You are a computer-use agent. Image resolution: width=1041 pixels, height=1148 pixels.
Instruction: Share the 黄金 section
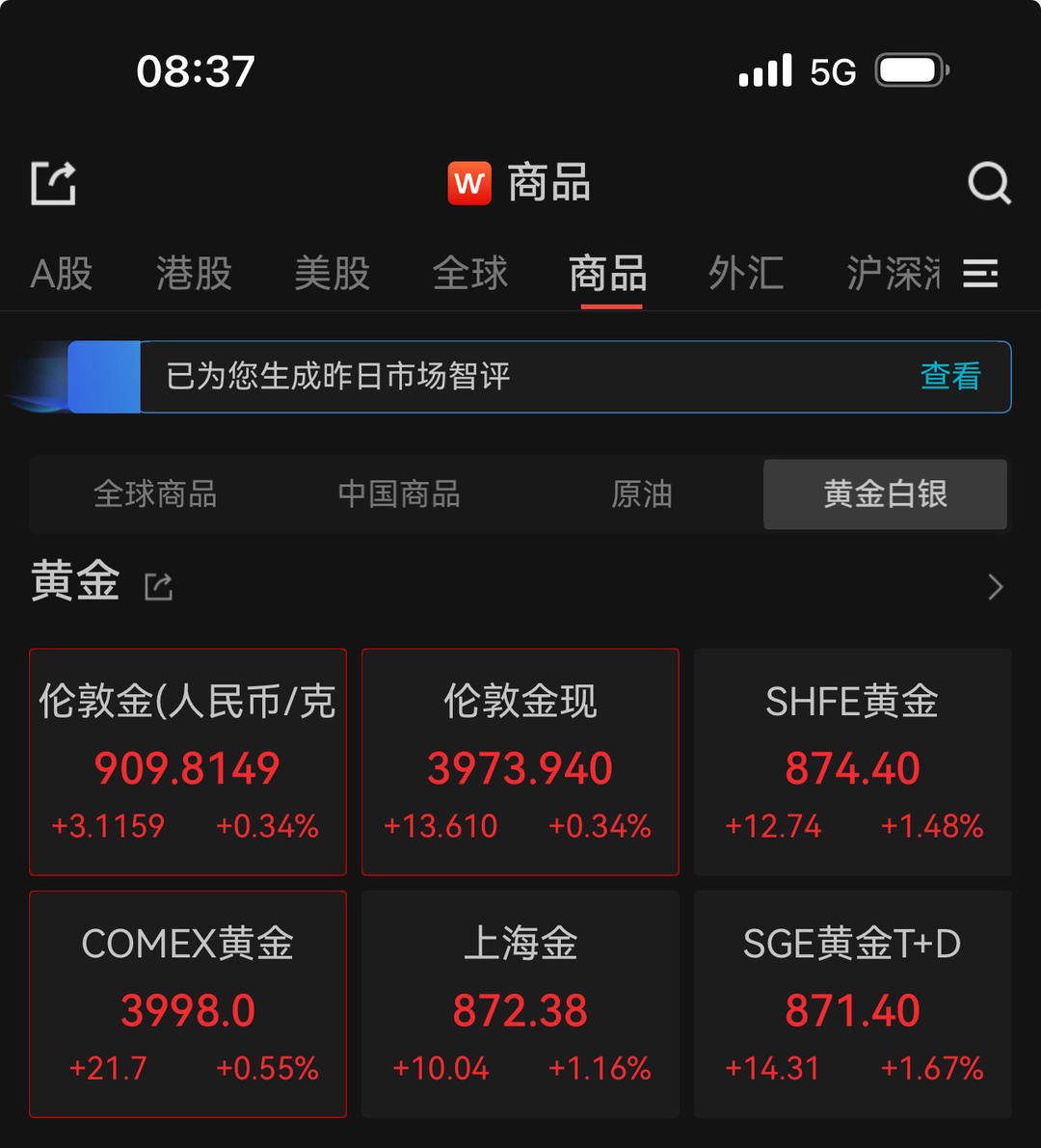[158, 586]
